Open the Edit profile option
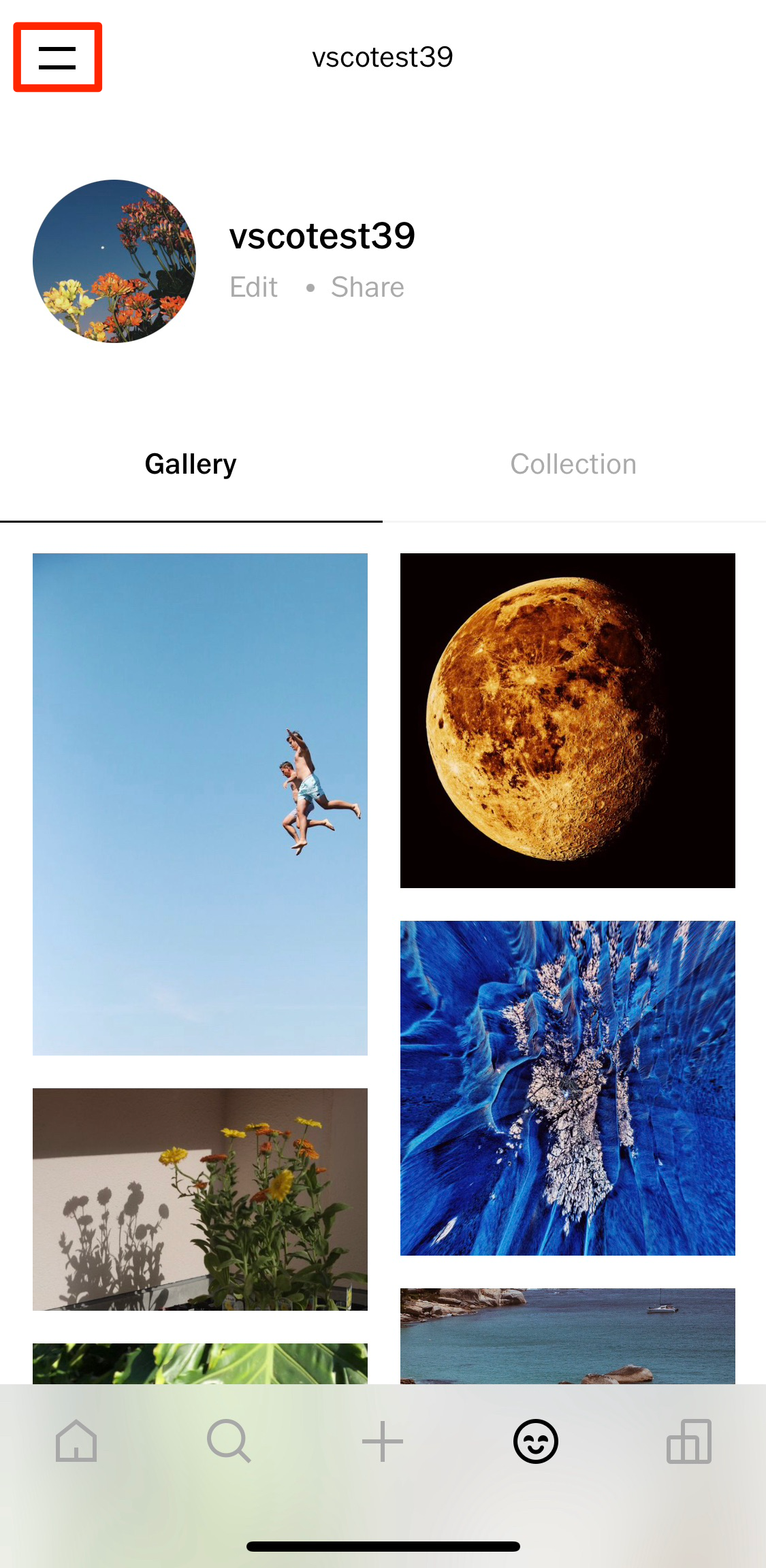 coord(253,287)
